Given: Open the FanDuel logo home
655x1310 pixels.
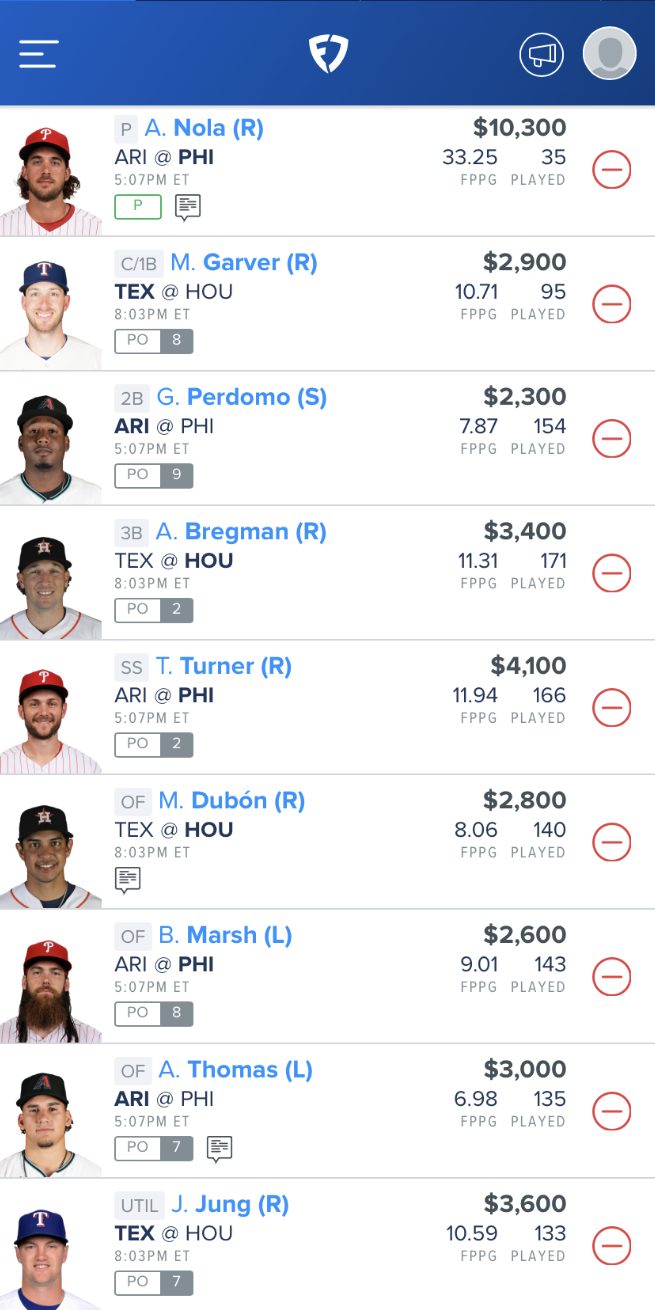Looking at the screenshot, I should pyautogui.click(x=327, y=53).
